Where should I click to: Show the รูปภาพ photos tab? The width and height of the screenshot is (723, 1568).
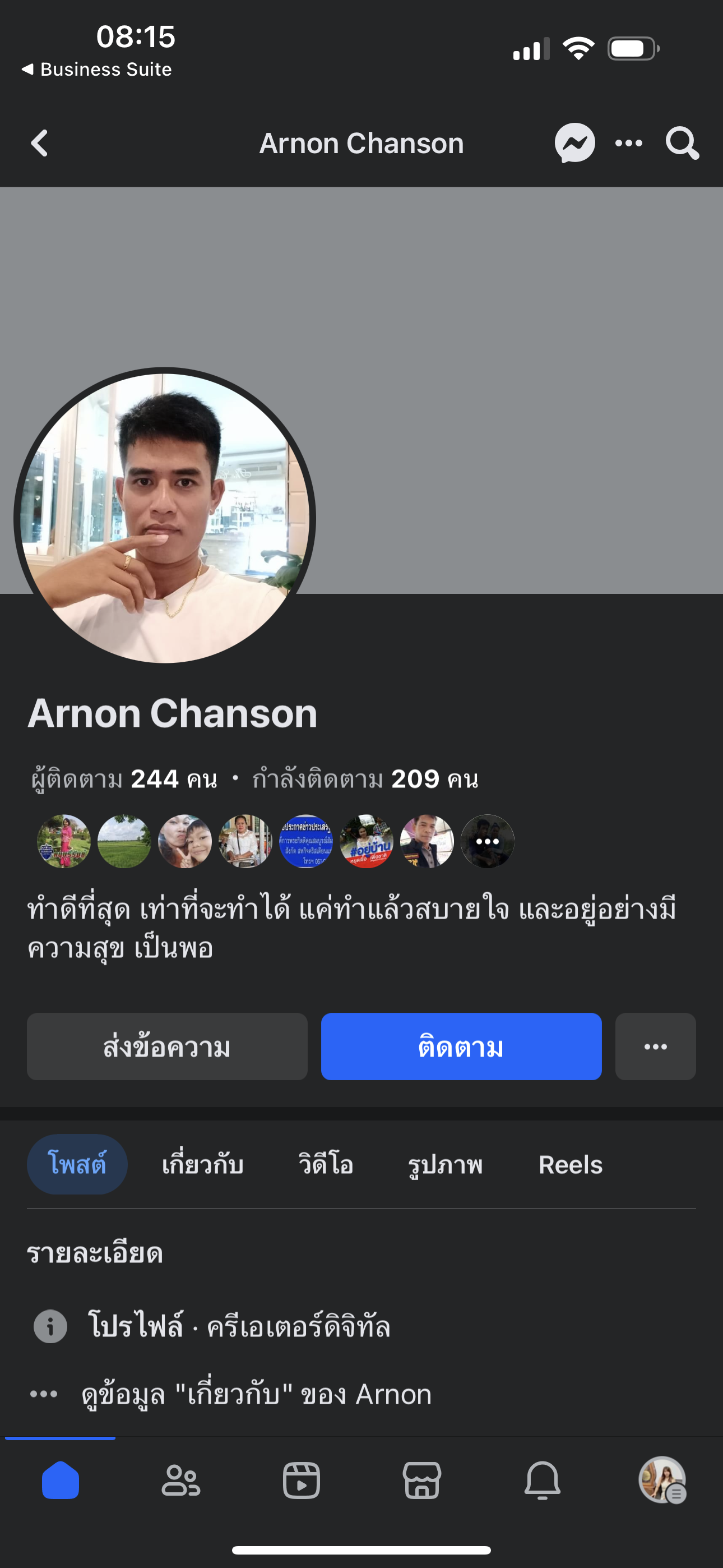click(x=445, y=1164)
